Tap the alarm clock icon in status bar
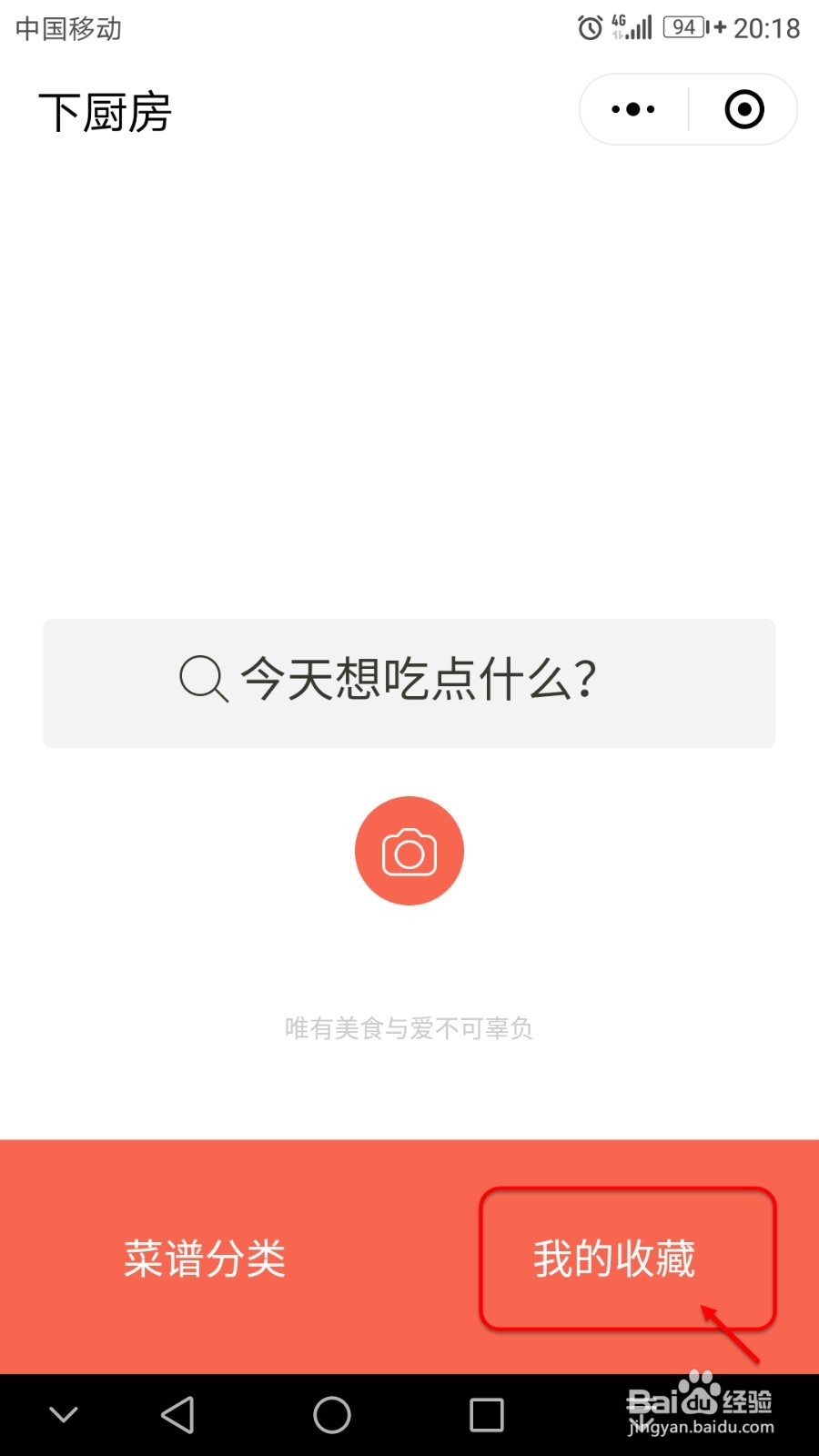 pos(591,27)
